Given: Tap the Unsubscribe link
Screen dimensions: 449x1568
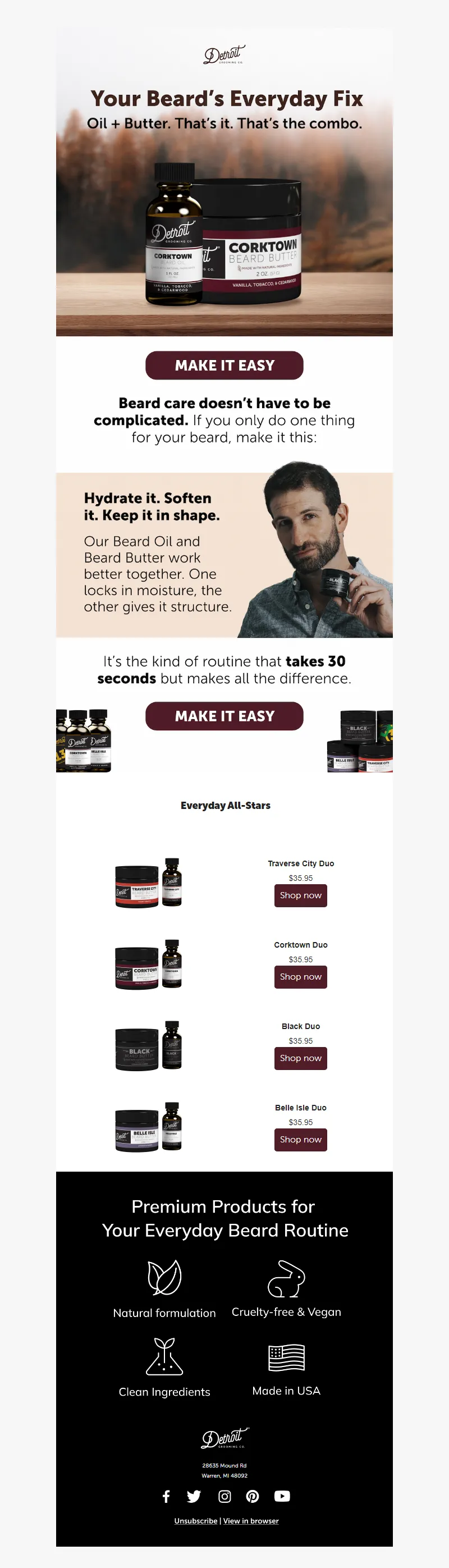Looking at the screenshot, I should pyautogui.click(x=195, y=1520).
